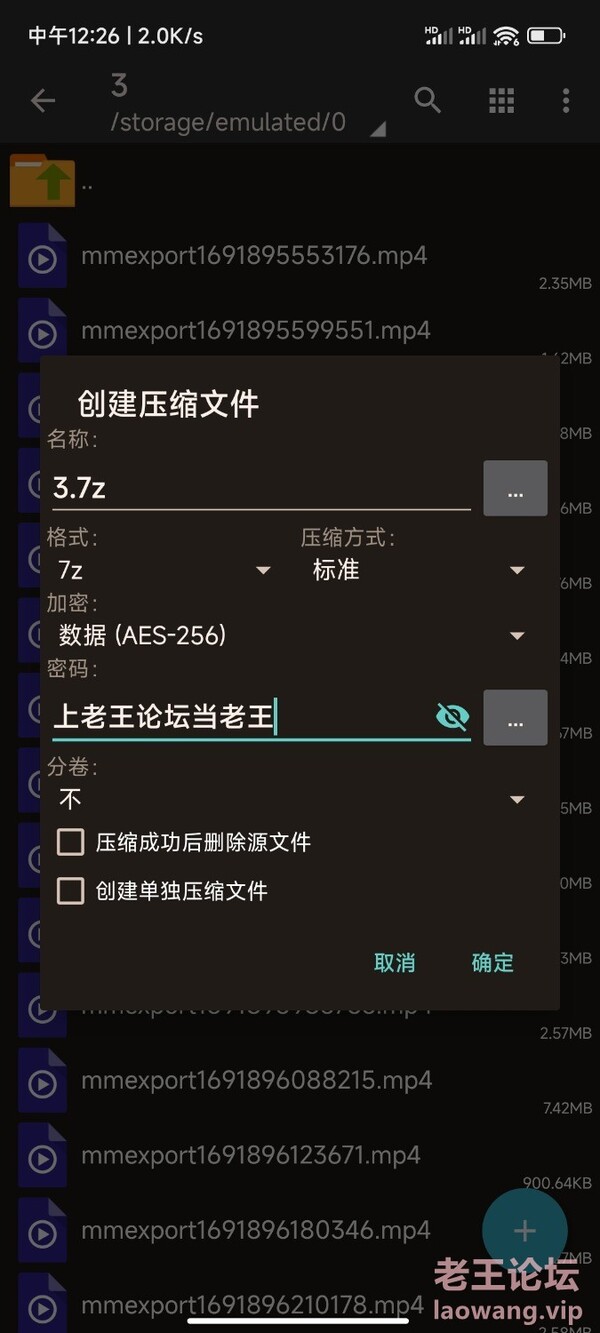
Task: Check 压缩成功后删除源文件 checkbox
Action: pyautogui.click(x=71, y=842)
